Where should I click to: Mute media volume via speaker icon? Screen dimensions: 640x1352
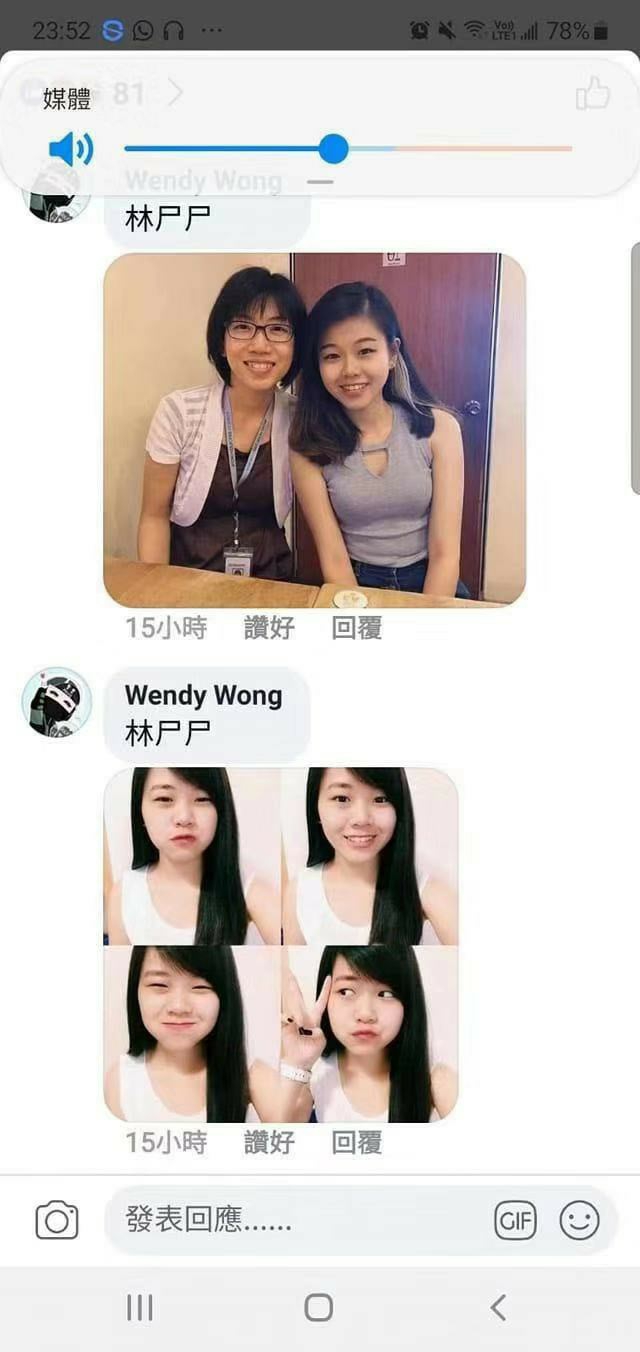[x=70, y=150]
